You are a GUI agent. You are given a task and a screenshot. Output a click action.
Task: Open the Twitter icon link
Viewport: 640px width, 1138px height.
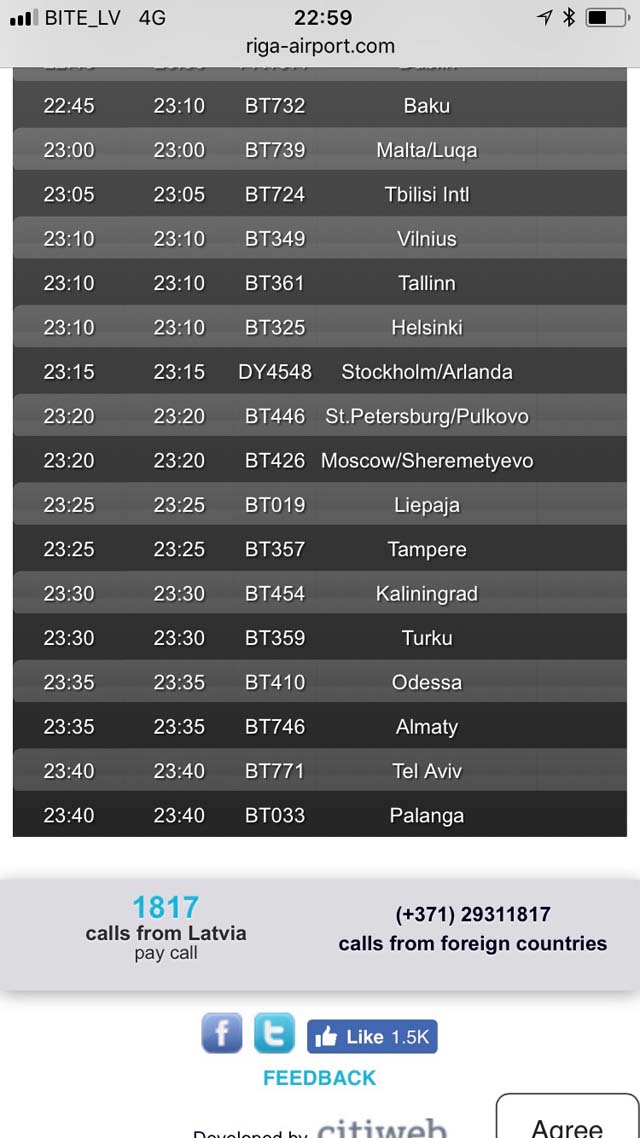click(274, 1033)
